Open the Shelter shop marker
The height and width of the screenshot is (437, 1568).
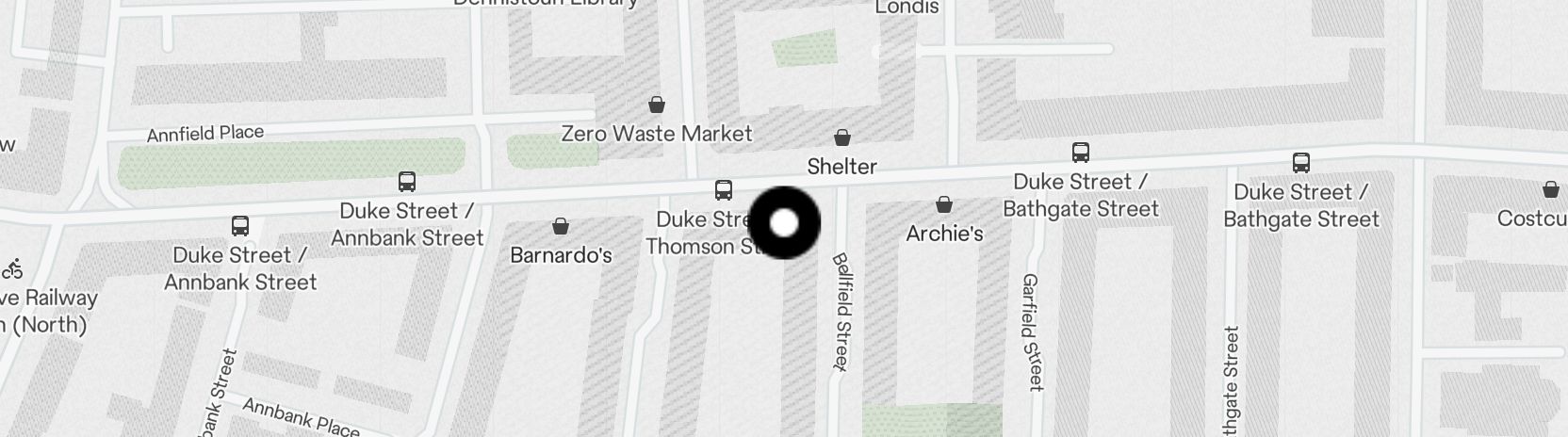pos(842,138)
